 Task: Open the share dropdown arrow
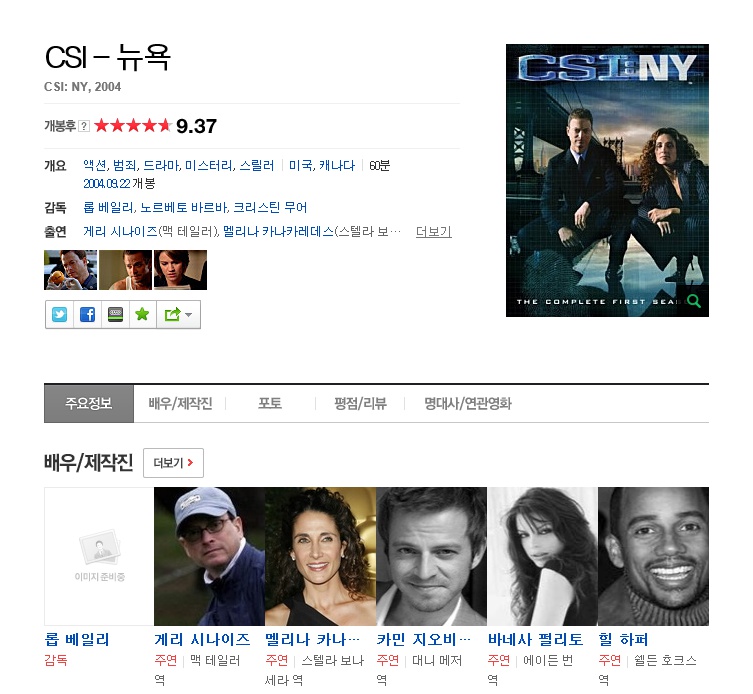189,315
